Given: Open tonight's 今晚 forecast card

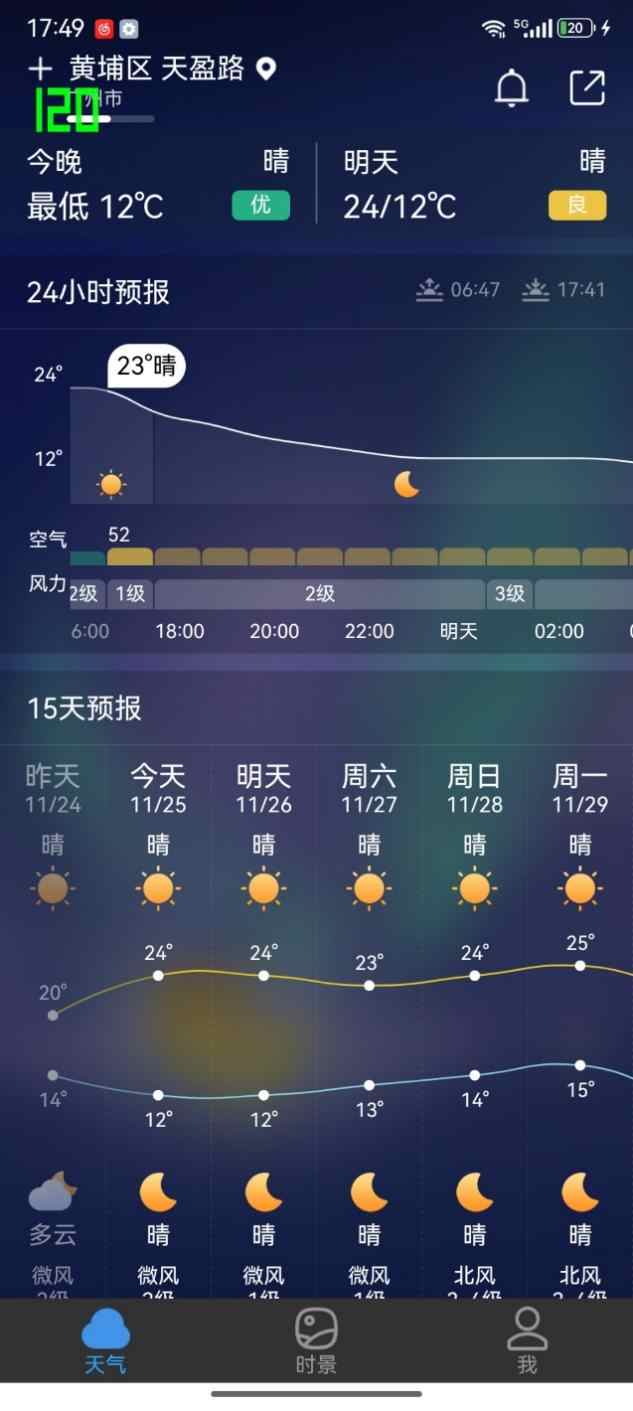Looking at the screenshot, I should (158, 183).
